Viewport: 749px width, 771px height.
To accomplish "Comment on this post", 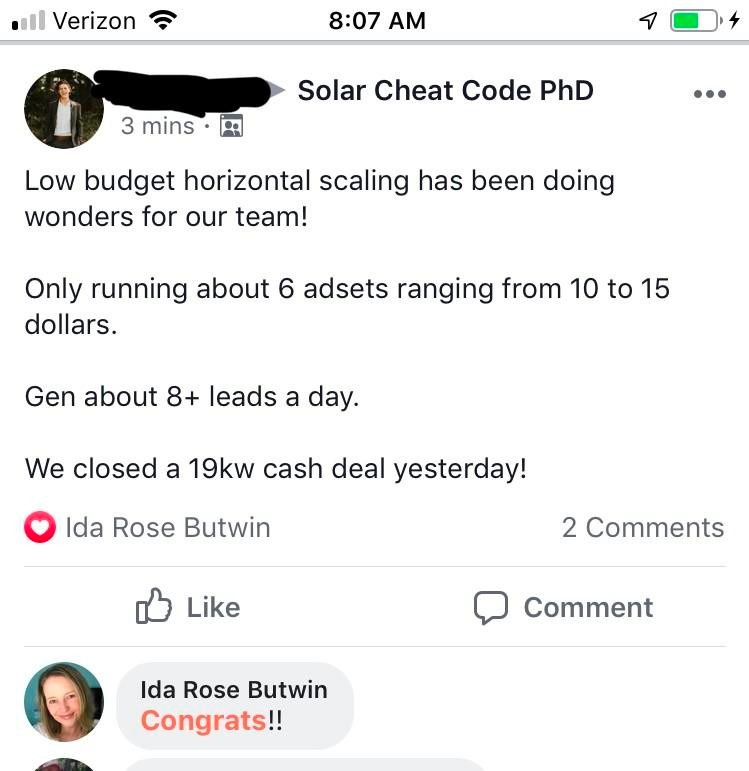I will point(563,607).
